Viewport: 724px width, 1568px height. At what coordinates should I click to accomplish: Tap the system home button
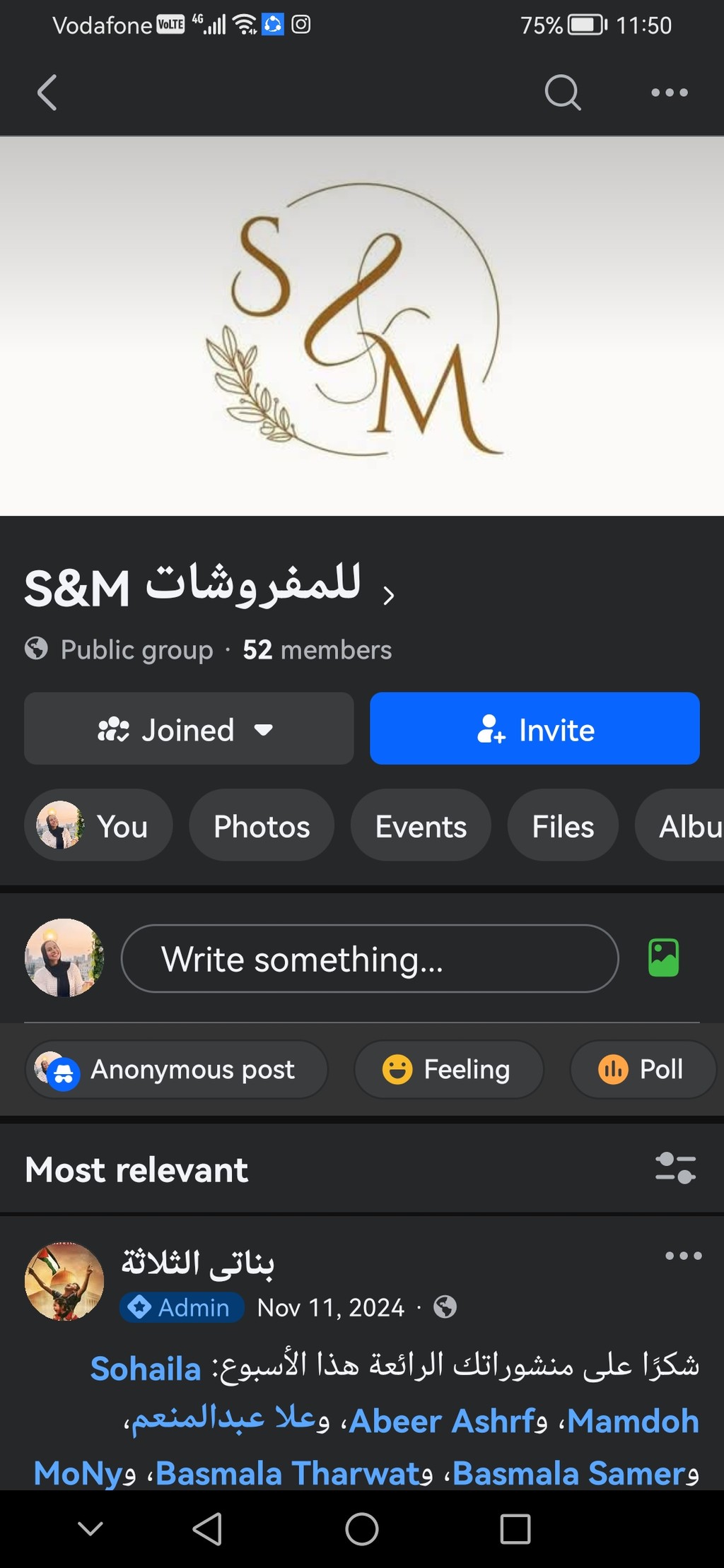[362, 1529]
